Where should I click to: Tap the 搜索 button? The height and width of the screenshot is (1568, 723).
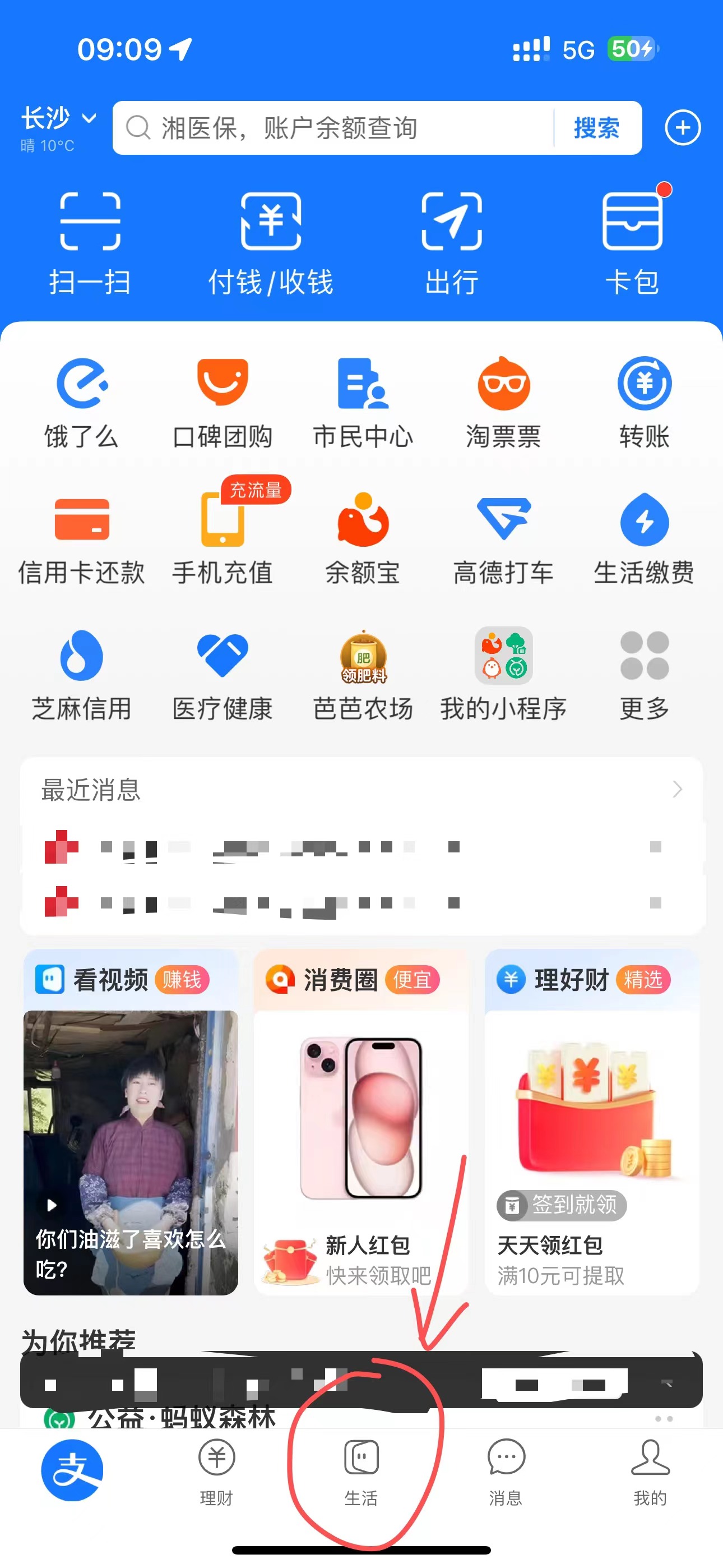click(x=596, y=128)
